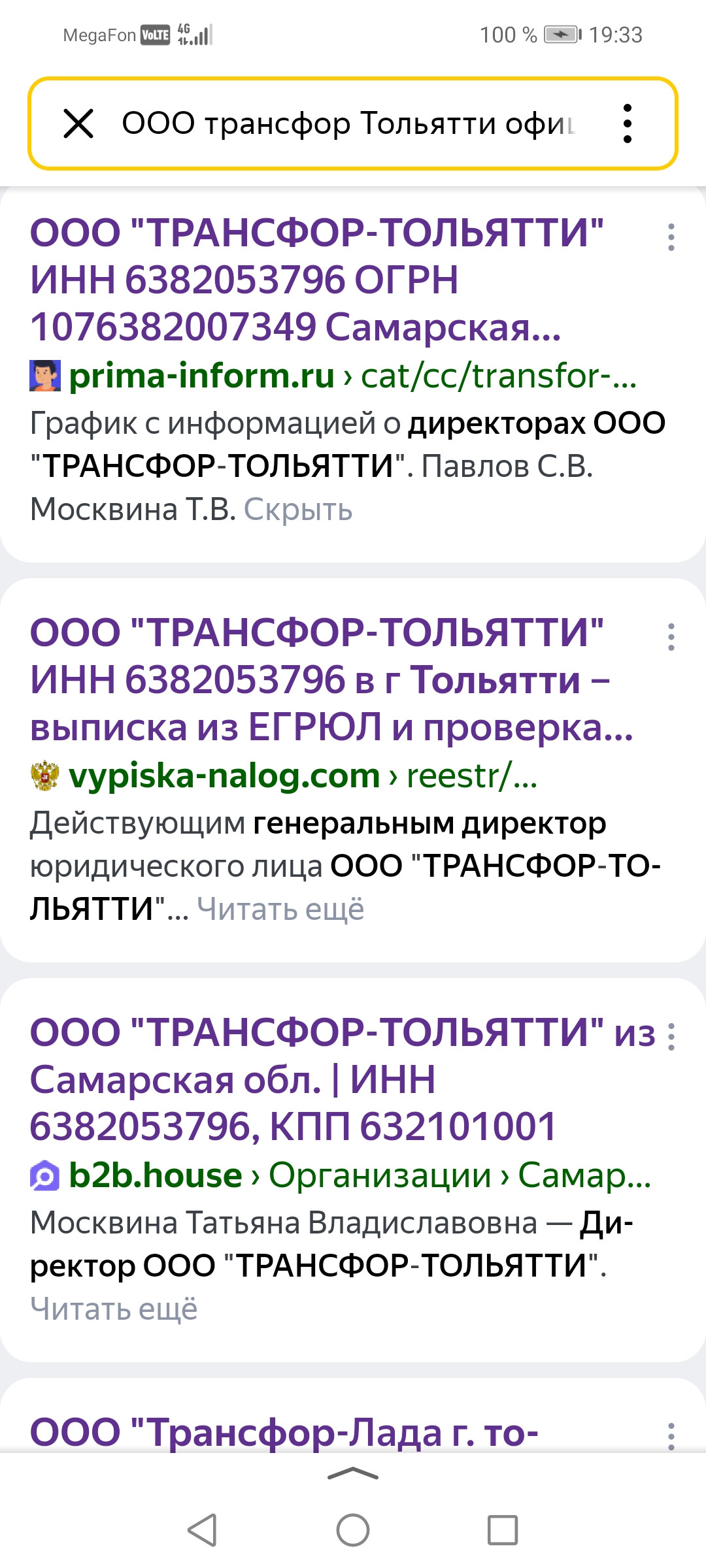Screen dimensions: 706x1568
Task: Open the options dots for the vypiska-nalog.com result
Action: point(671,637)
